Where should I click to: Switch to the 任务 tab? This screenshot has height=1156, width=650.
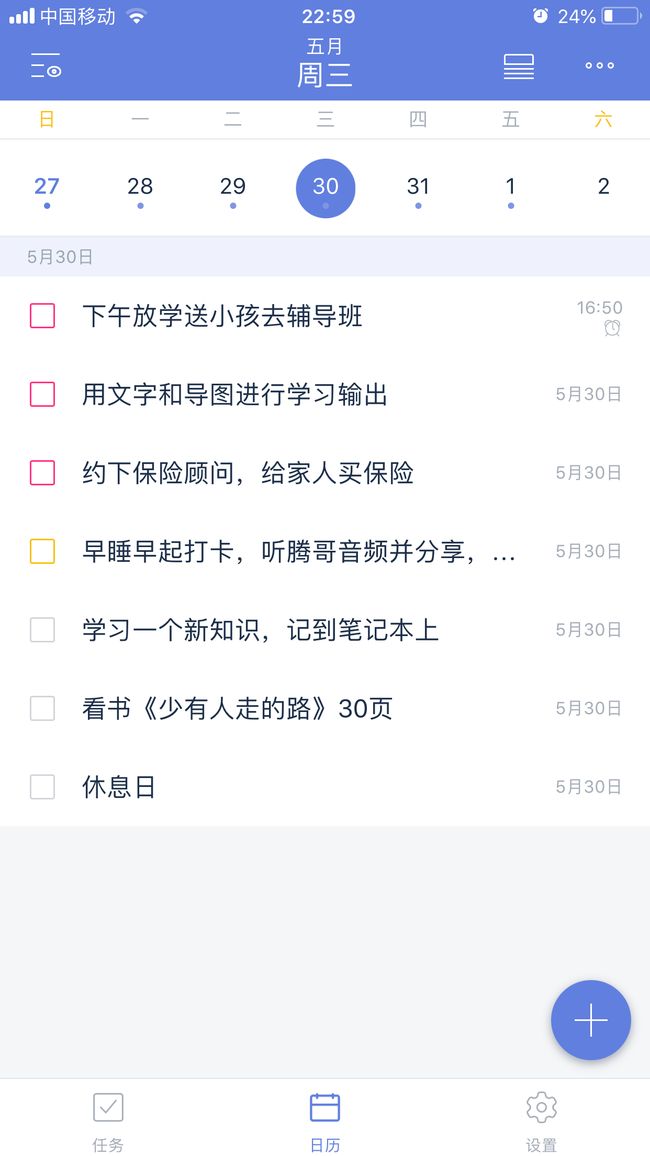click(108, 1122)
